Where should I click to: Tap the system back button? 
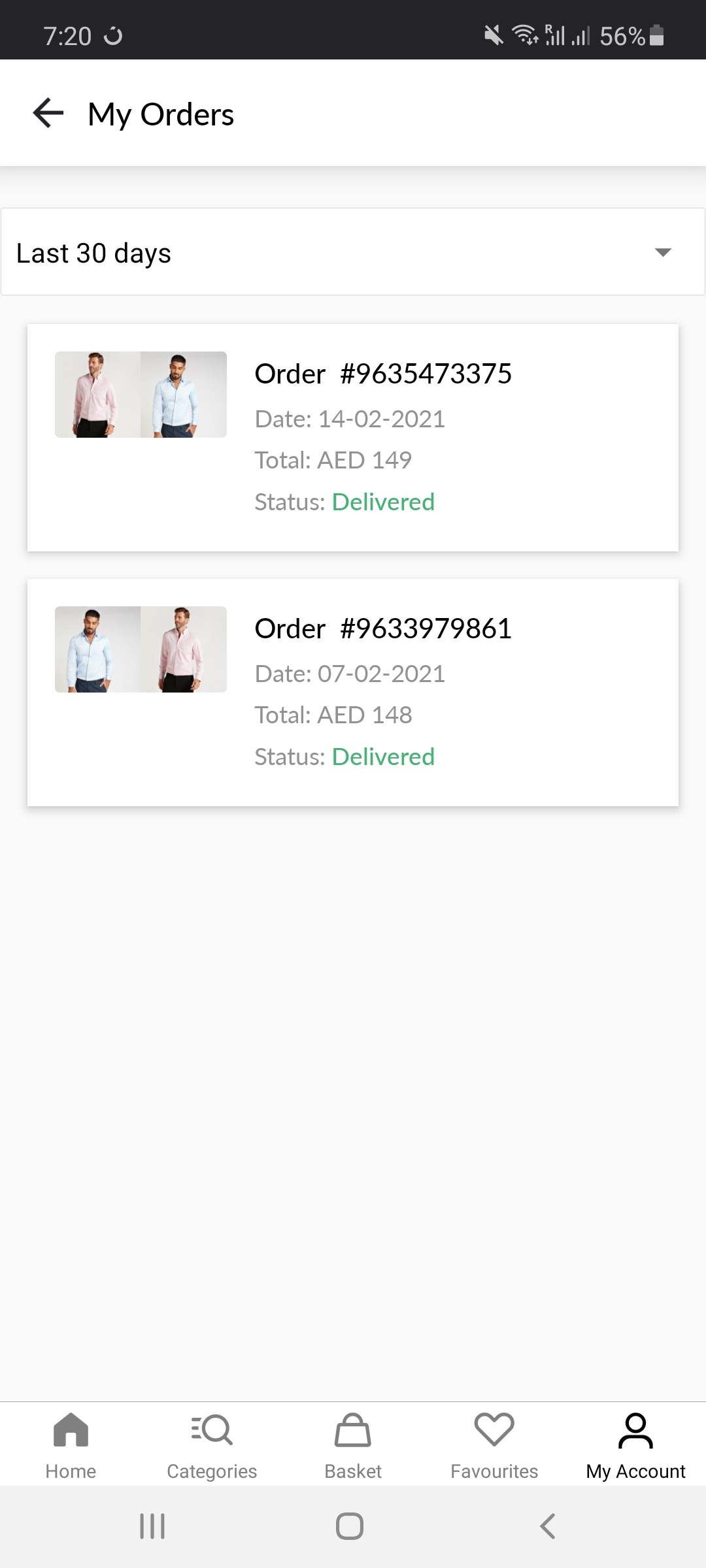pos(548,1526)
